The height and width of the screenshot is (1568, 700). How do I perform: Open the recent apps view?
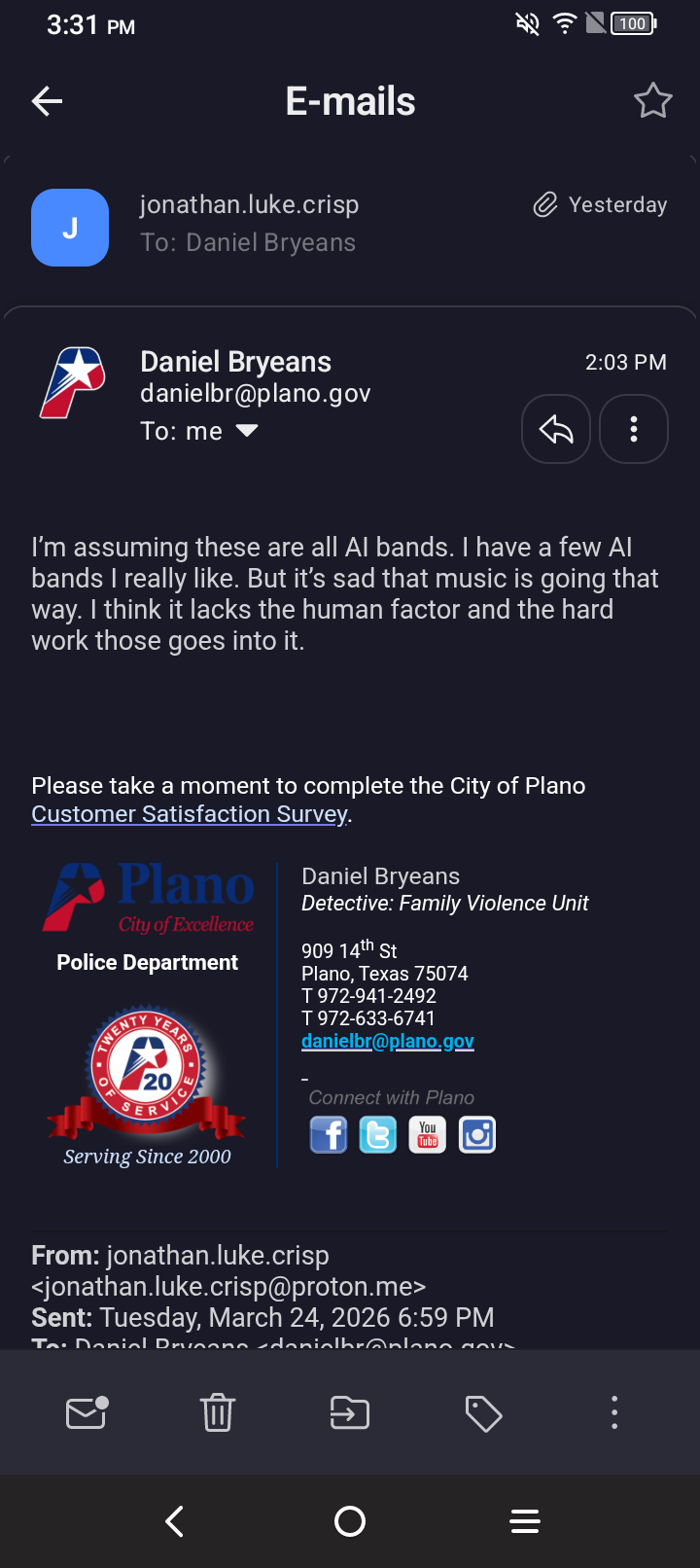pos(525,1521)
